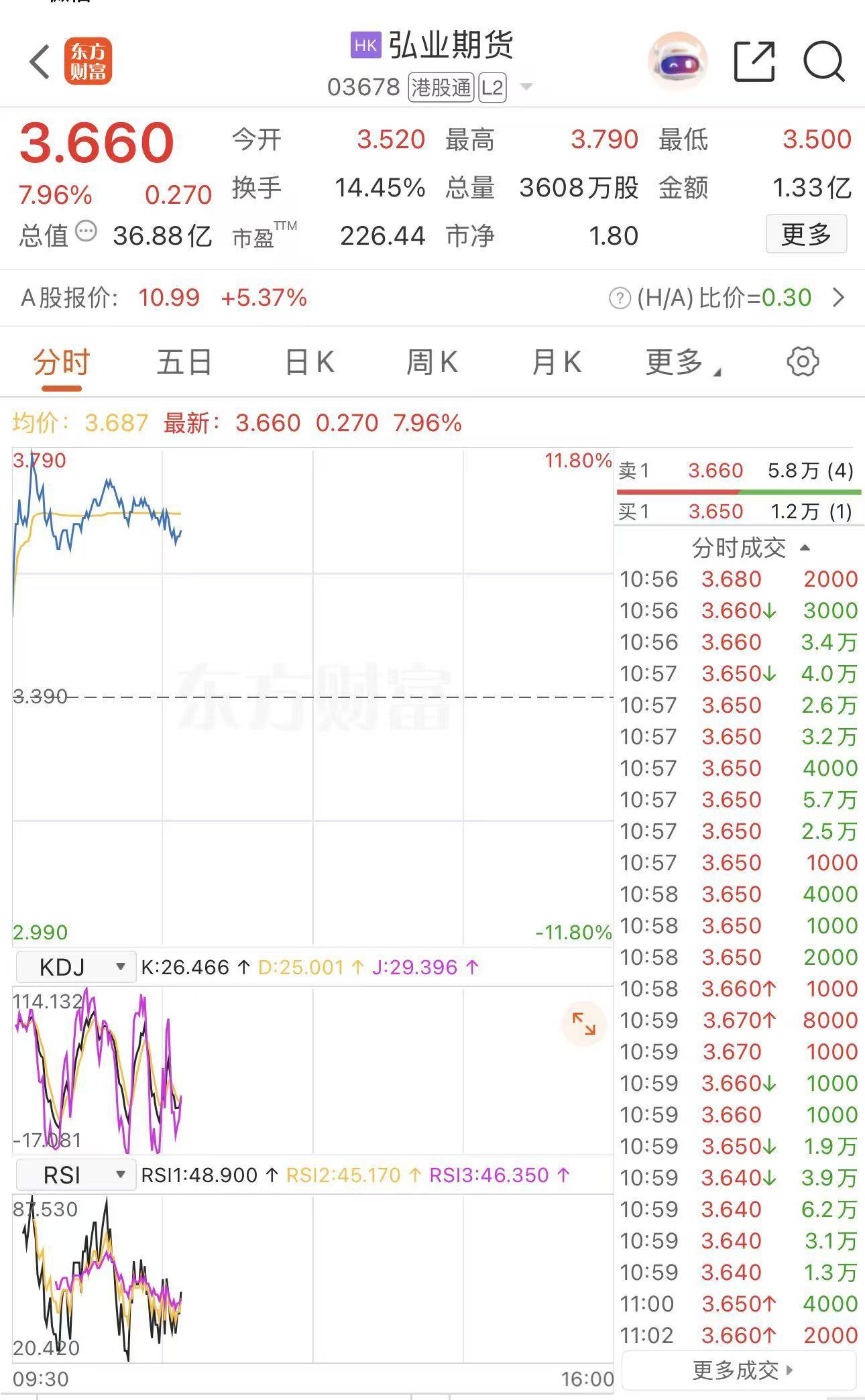View 更多成交 trade details
The width and height of the screenshot is (865, 1400).
coord(740,1370)
